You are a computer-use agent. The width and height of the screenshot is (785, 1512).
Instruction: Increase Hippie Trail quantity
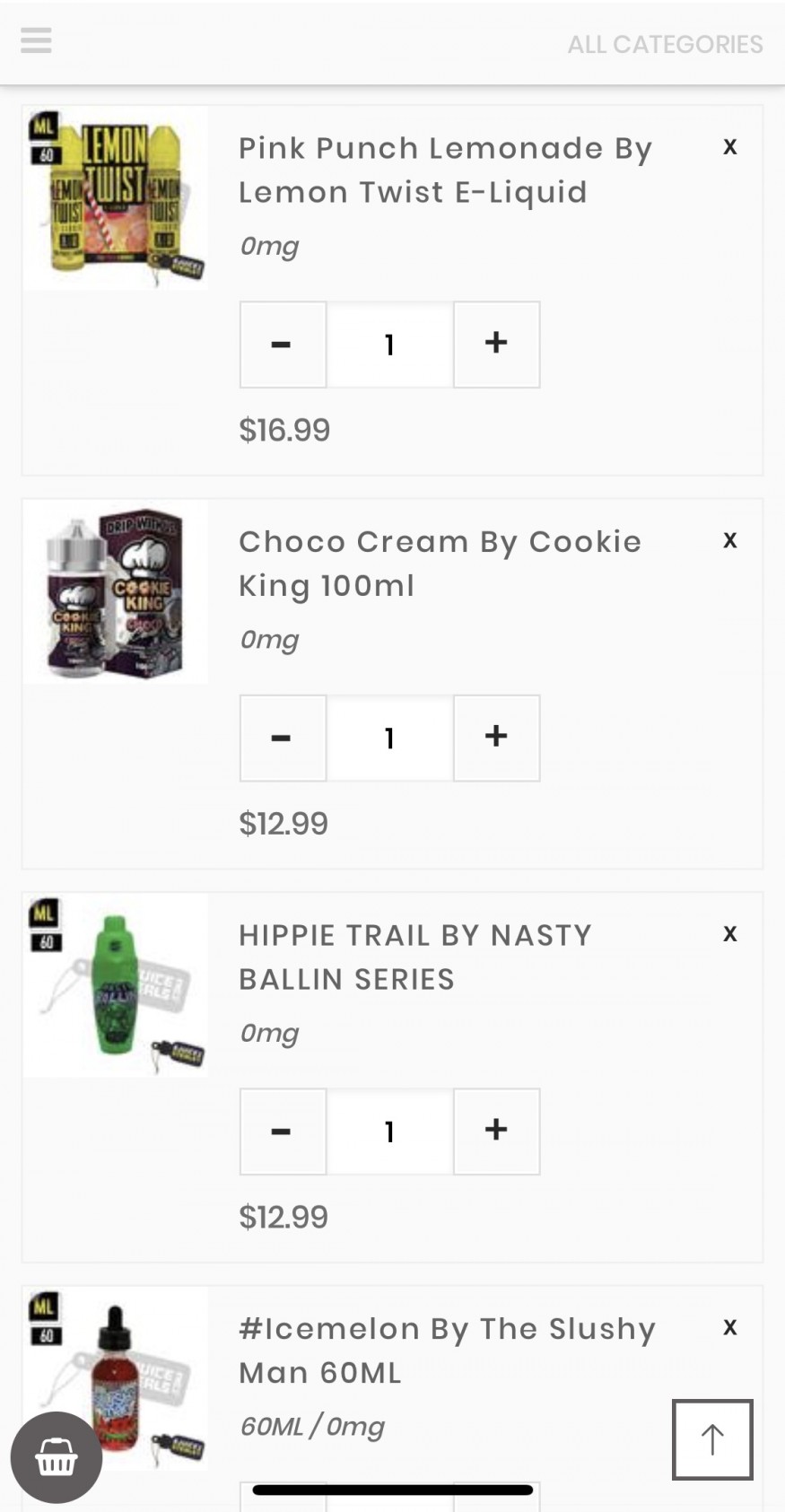click(x=496, y=1132)
